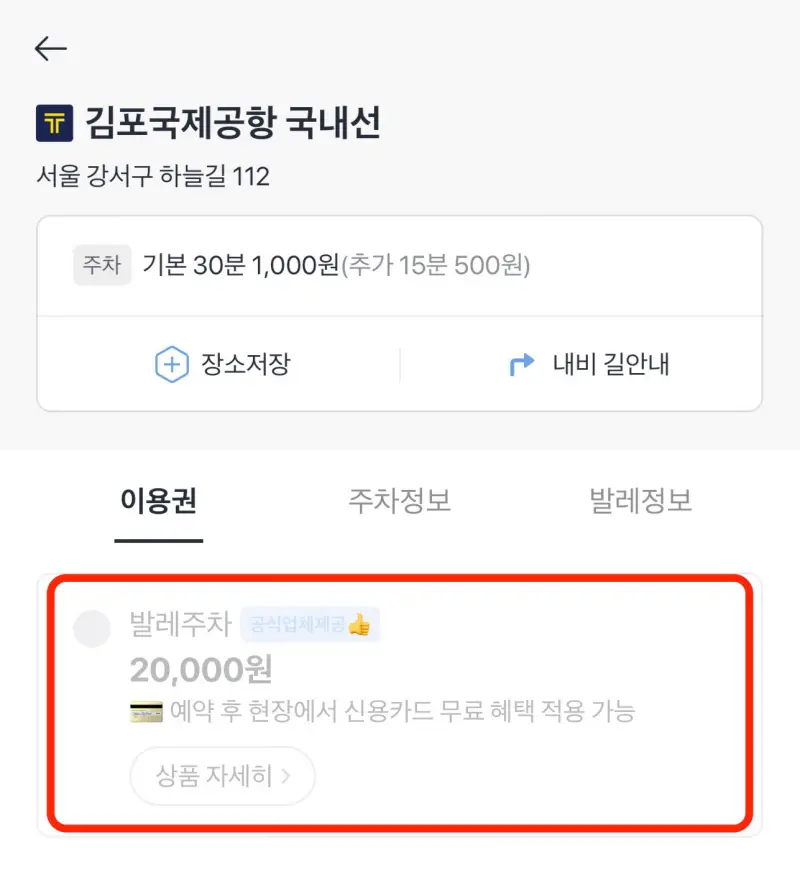The height and width of the screenshot is (873, 800).
Task: Expand the parking fee info row
Action: pyautogui.click(x=400, y=265)
